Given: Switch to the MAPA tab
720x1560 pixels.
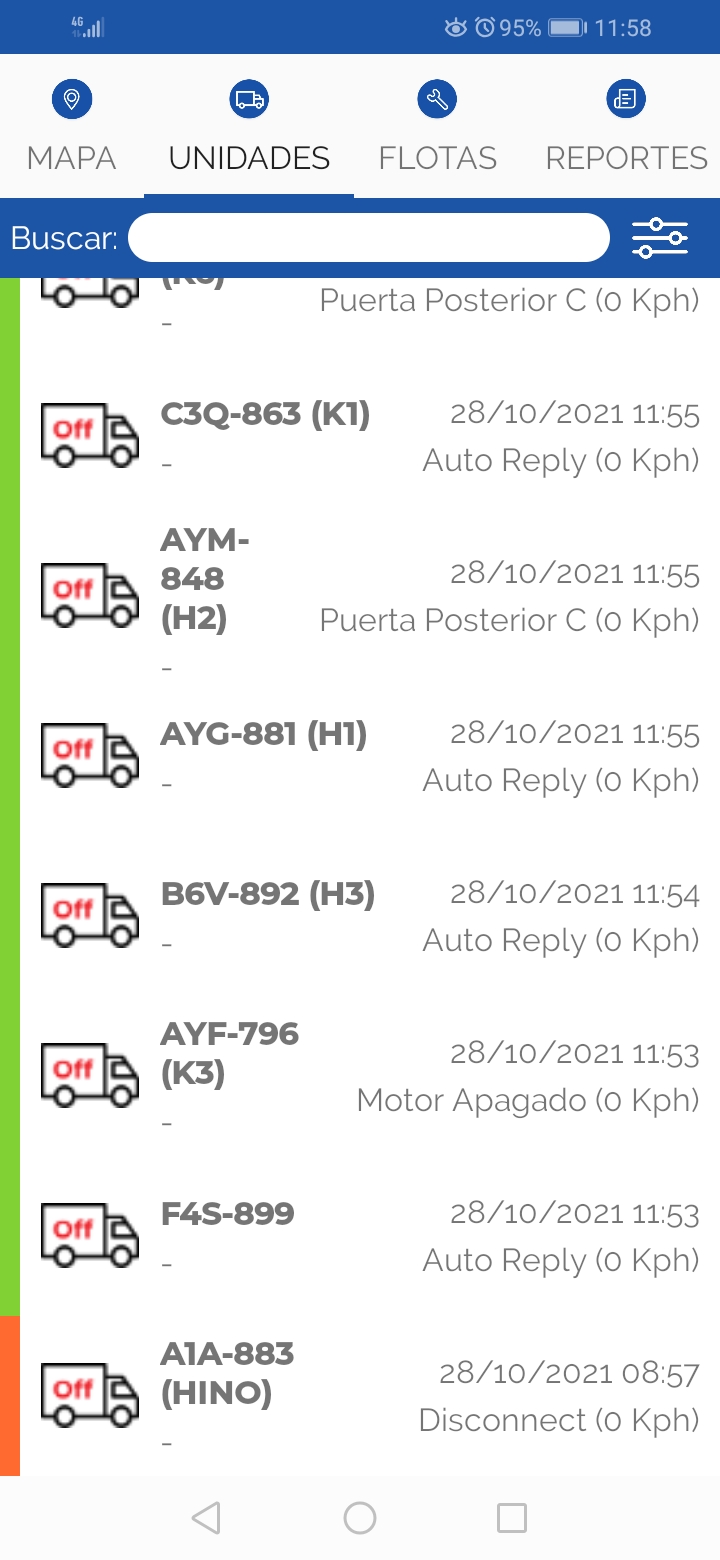Looking at the screenshot, I should click(x=71, y=129).
